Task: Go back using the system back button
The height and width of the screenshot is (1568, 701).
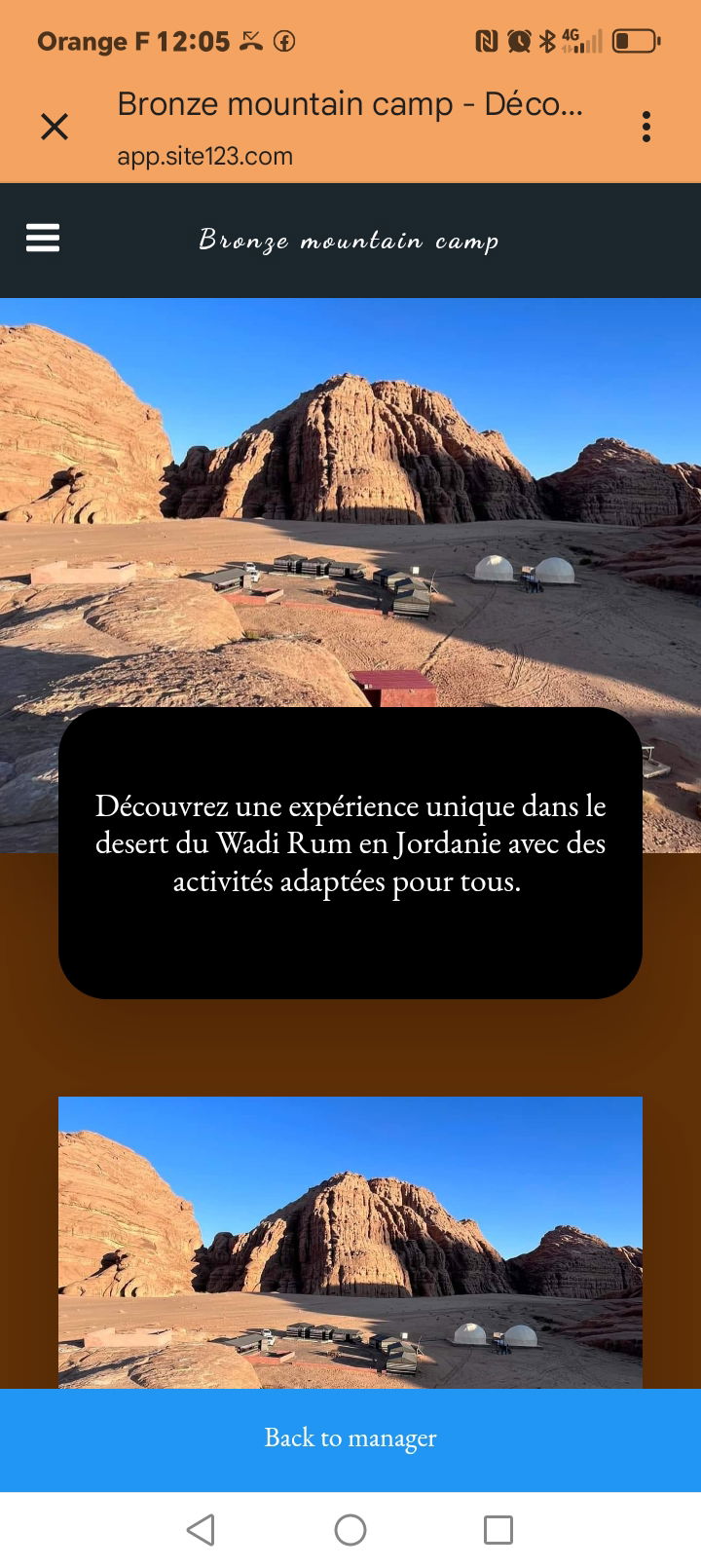Action: click(201, 1529)
